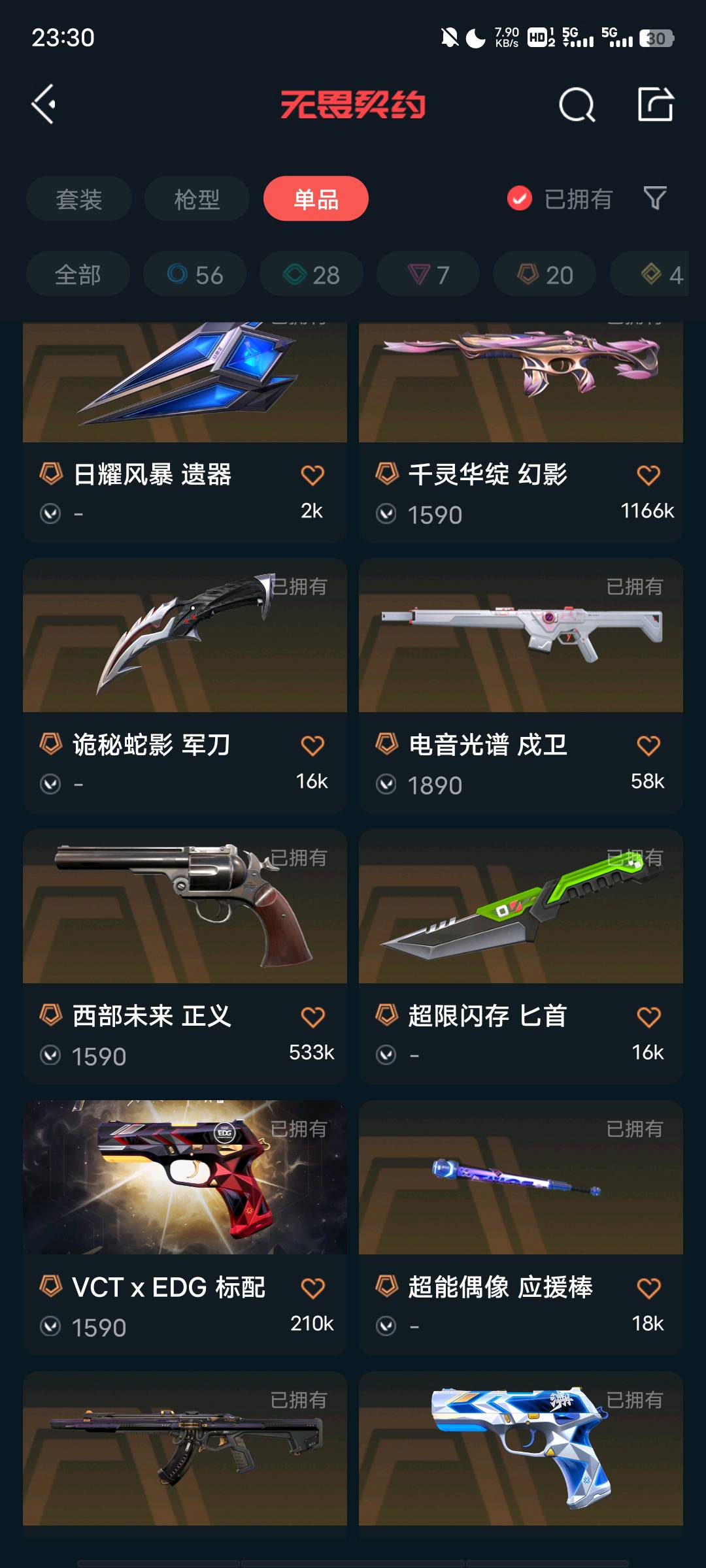Select the 全部 rarity chip
706x1568 pixels.
tap(78, 274)
